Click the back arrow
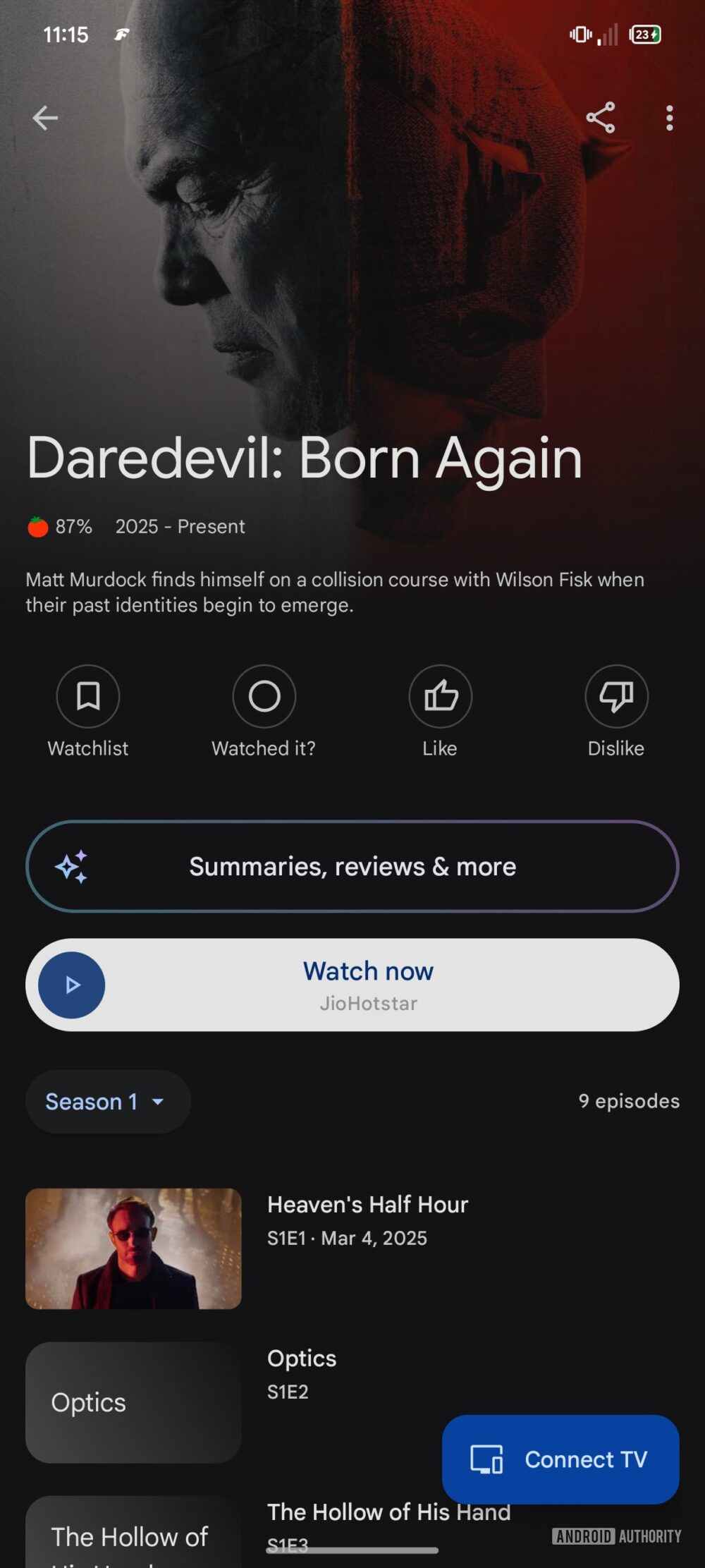705x1568 pixels. point(45,118)
